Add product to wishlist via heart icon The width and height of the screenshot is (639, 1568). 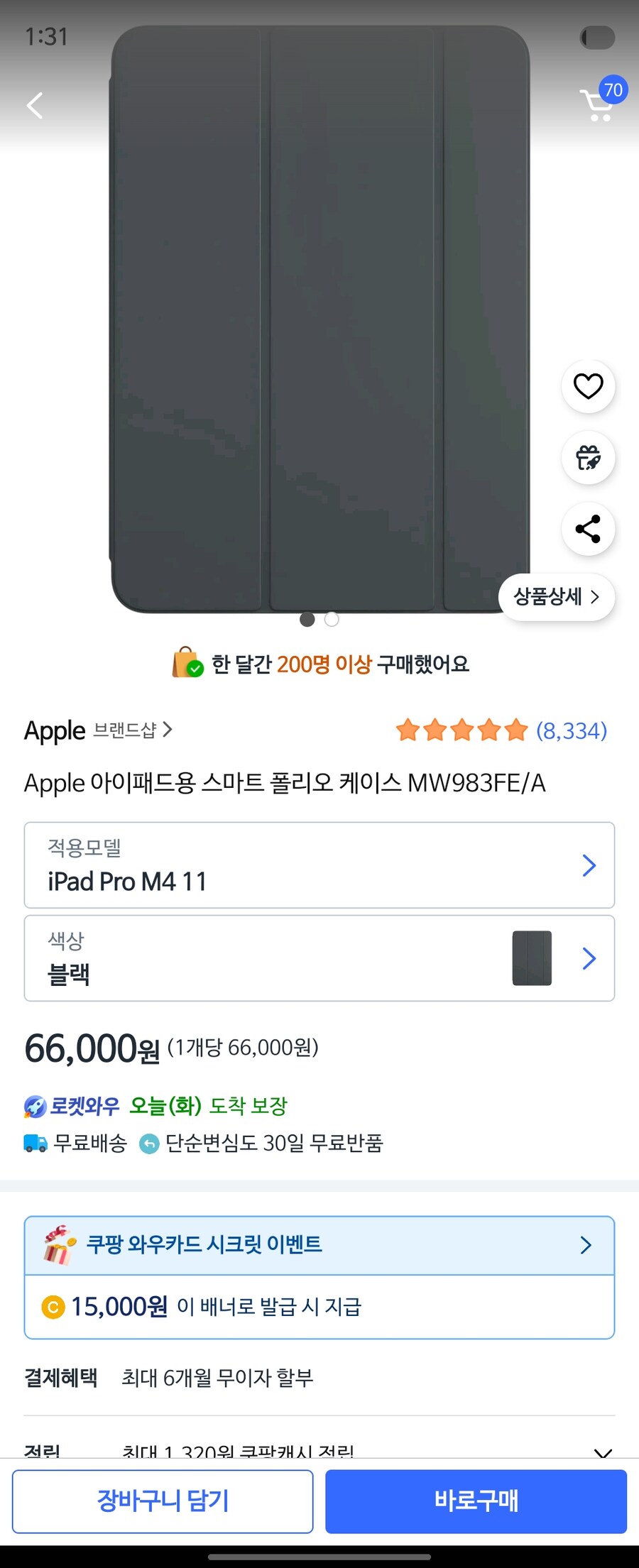click(x=588, y=386)
